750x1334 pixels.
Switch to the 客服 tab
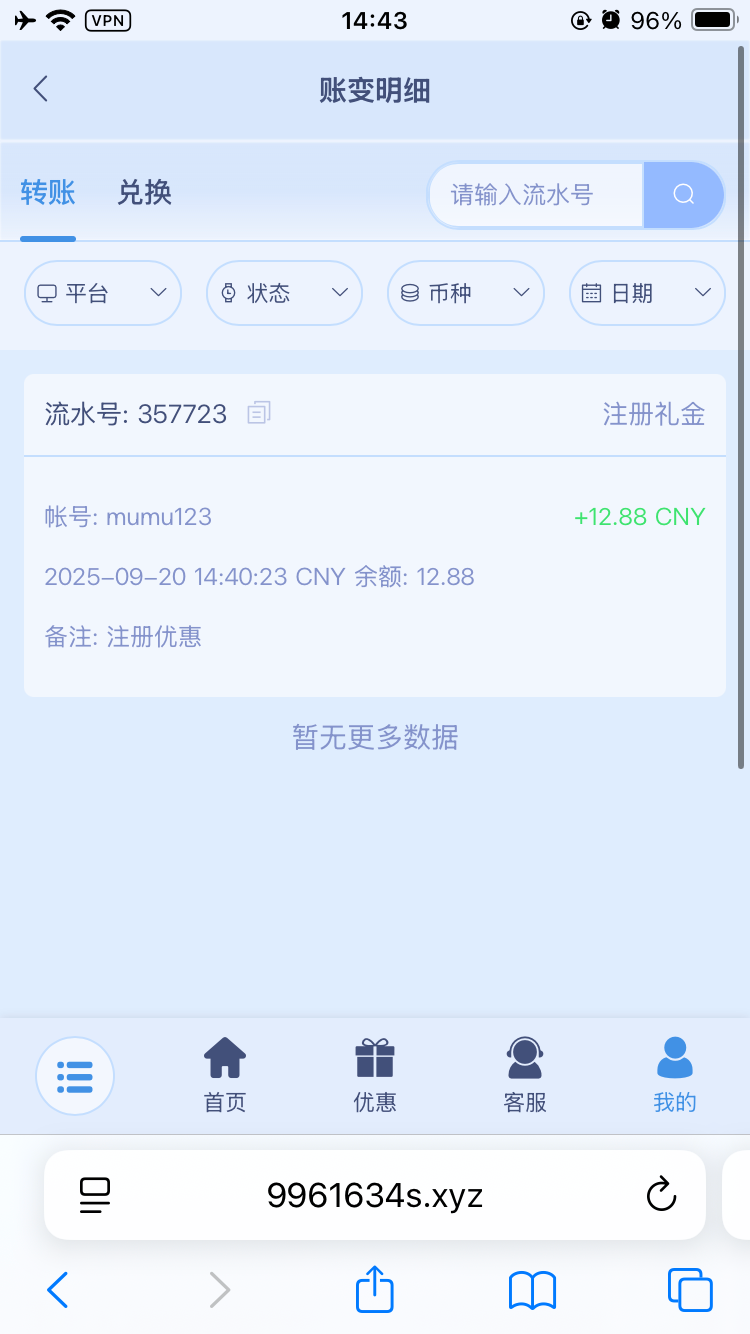click(525, 1076)
